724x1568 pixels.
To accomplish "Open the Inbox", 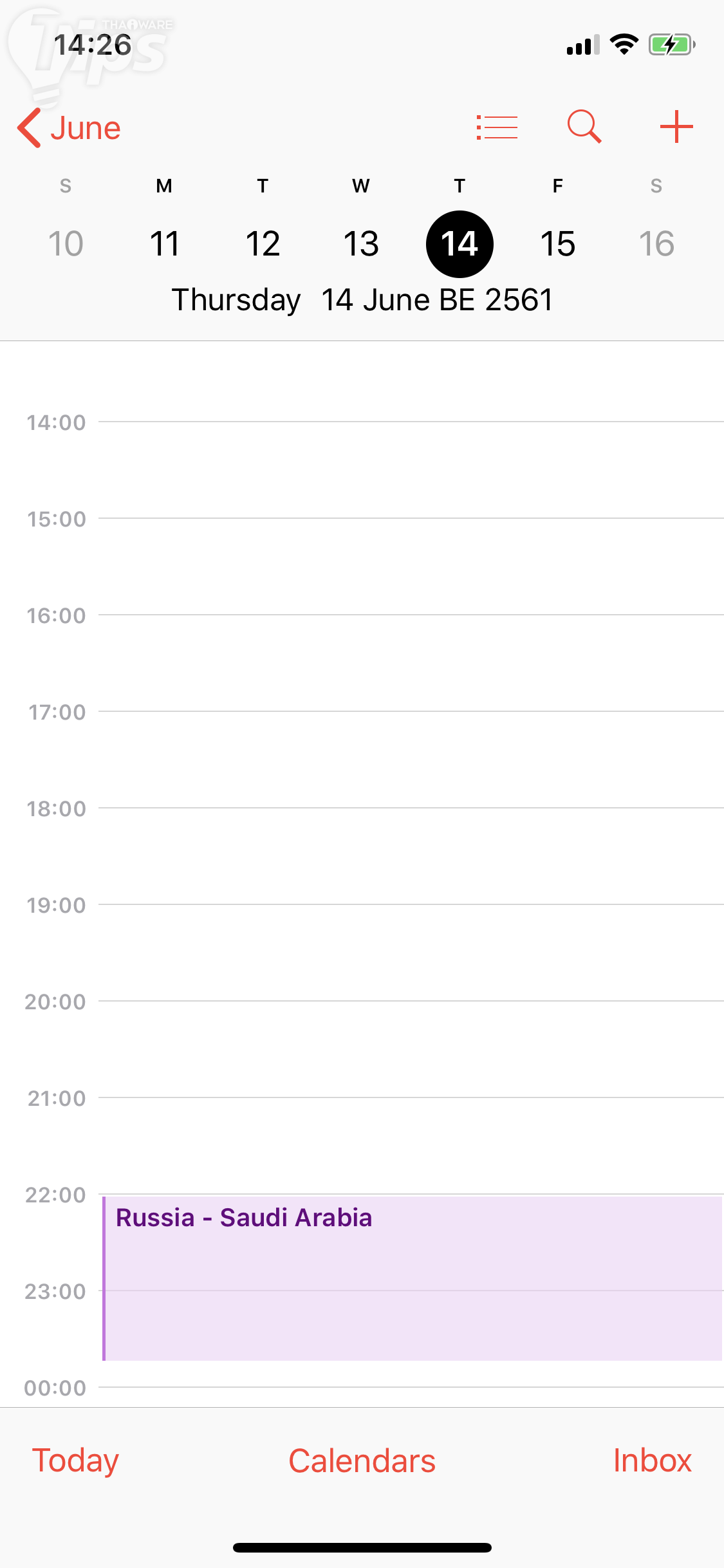I will 652,1460.
